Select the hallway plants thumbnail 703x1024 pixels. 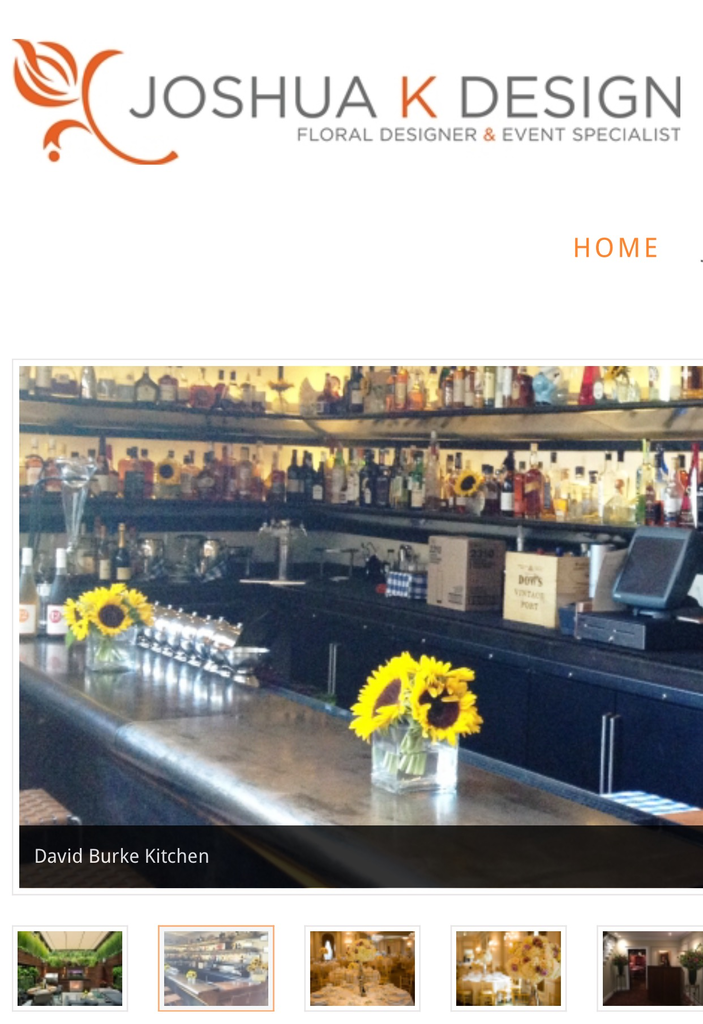click(651, 968)
